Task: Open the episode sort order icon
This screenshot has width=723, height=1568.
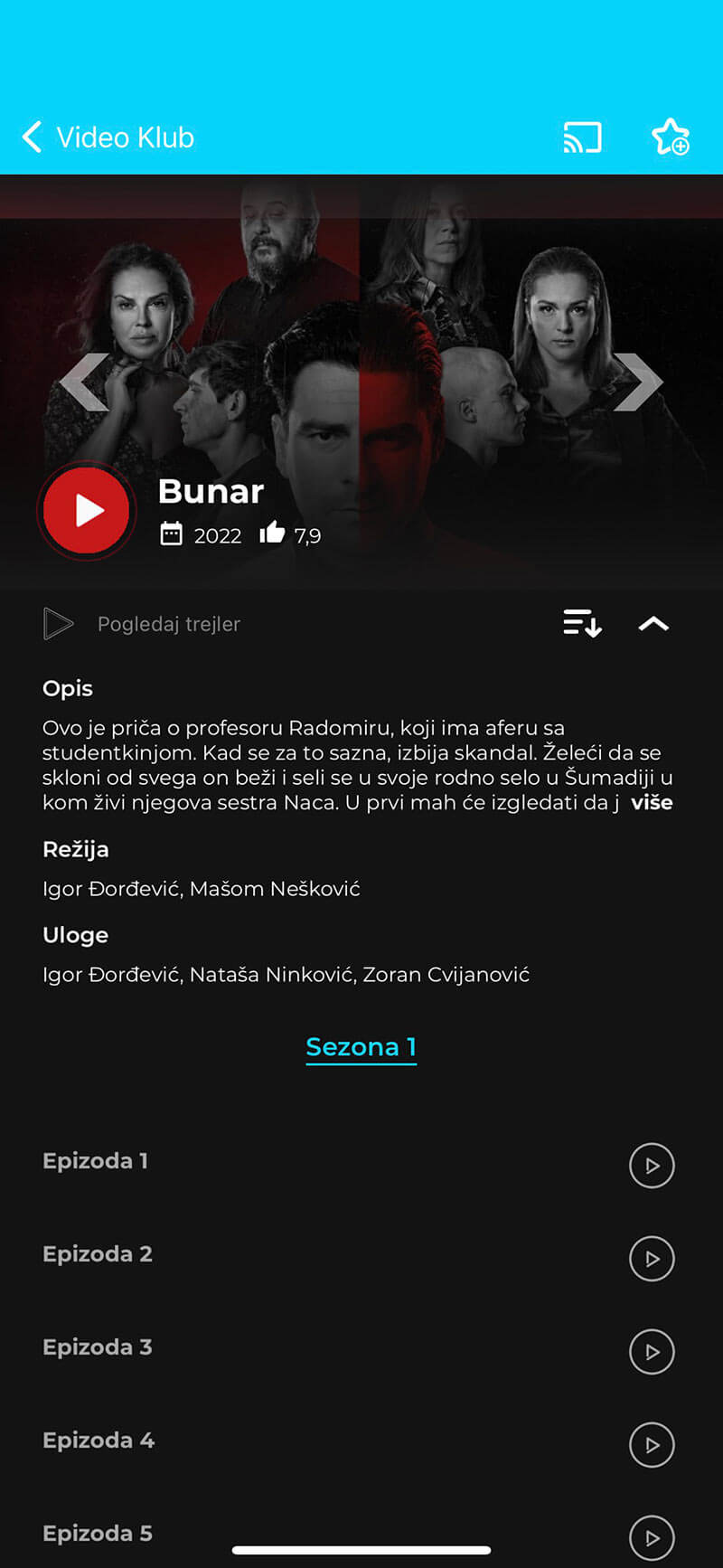Action: pyautogui.click(x=582, y=624)
